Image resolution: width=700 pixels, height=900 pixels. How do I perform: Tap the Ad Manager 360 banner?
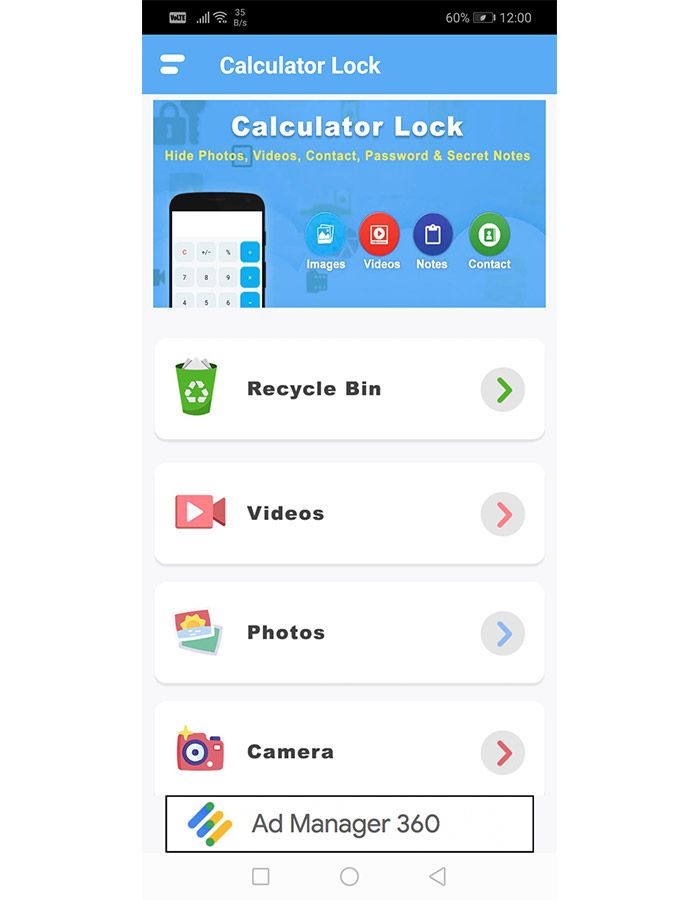[x=349, y=824]
